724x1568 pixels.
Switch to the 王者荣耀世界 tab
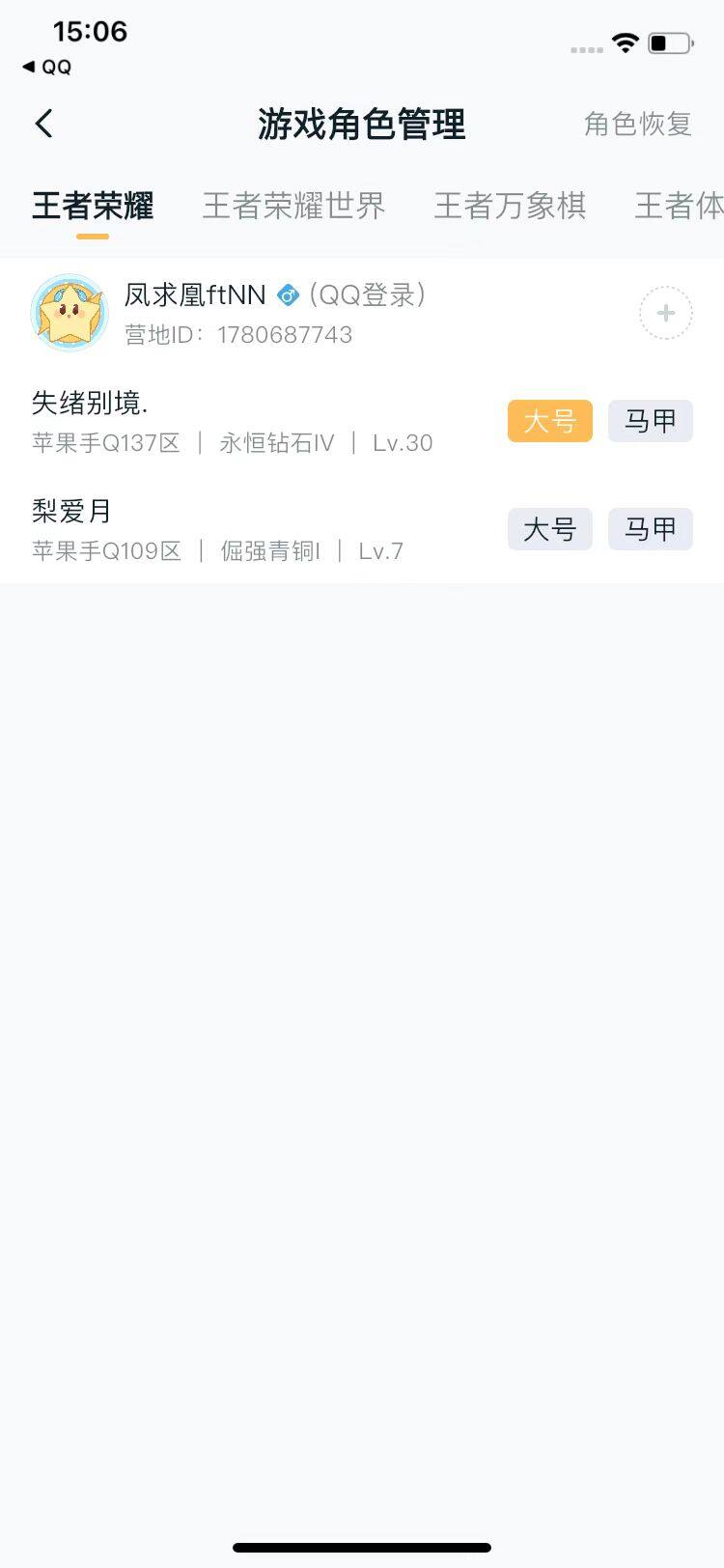coord(293,206)
